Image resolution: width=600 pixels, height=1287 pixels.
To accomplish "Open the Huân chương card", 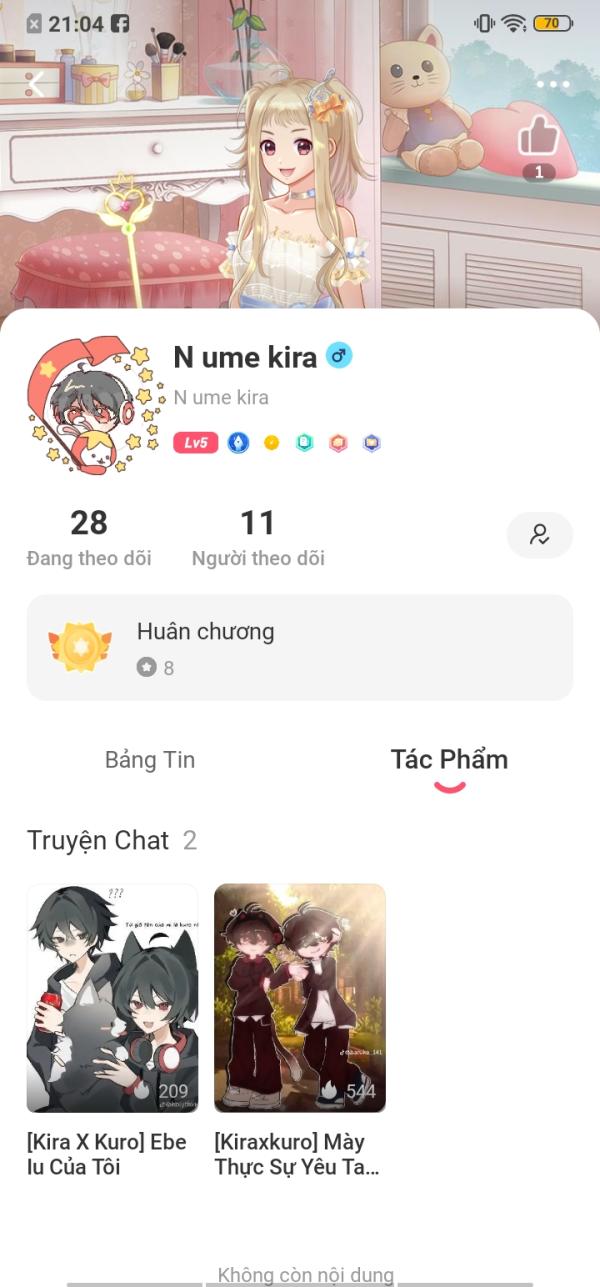I will tap(300, 647).
